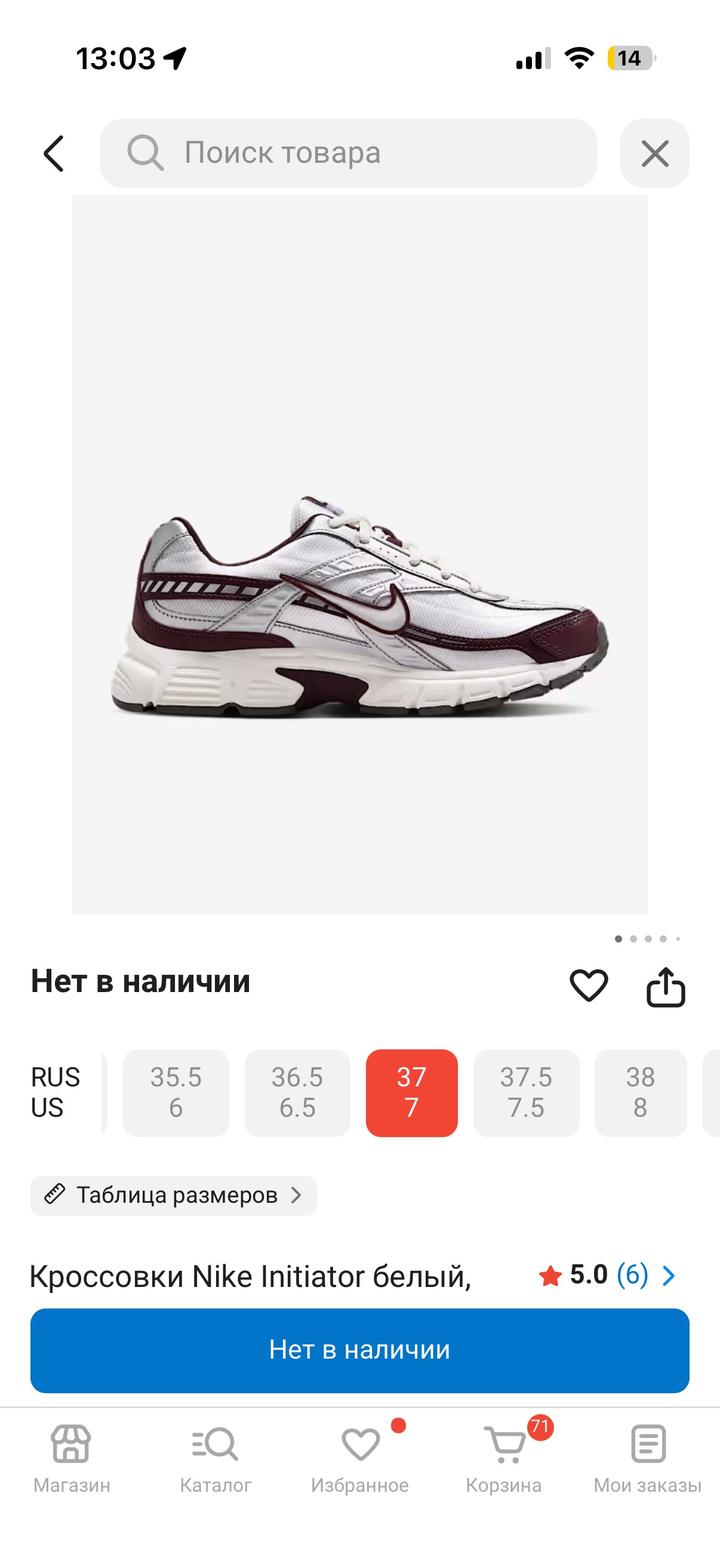The height and width of the screenshot is (1565, 720).
Task: Switch to Мои заказы tab
Action: (x=647, y=1458)
